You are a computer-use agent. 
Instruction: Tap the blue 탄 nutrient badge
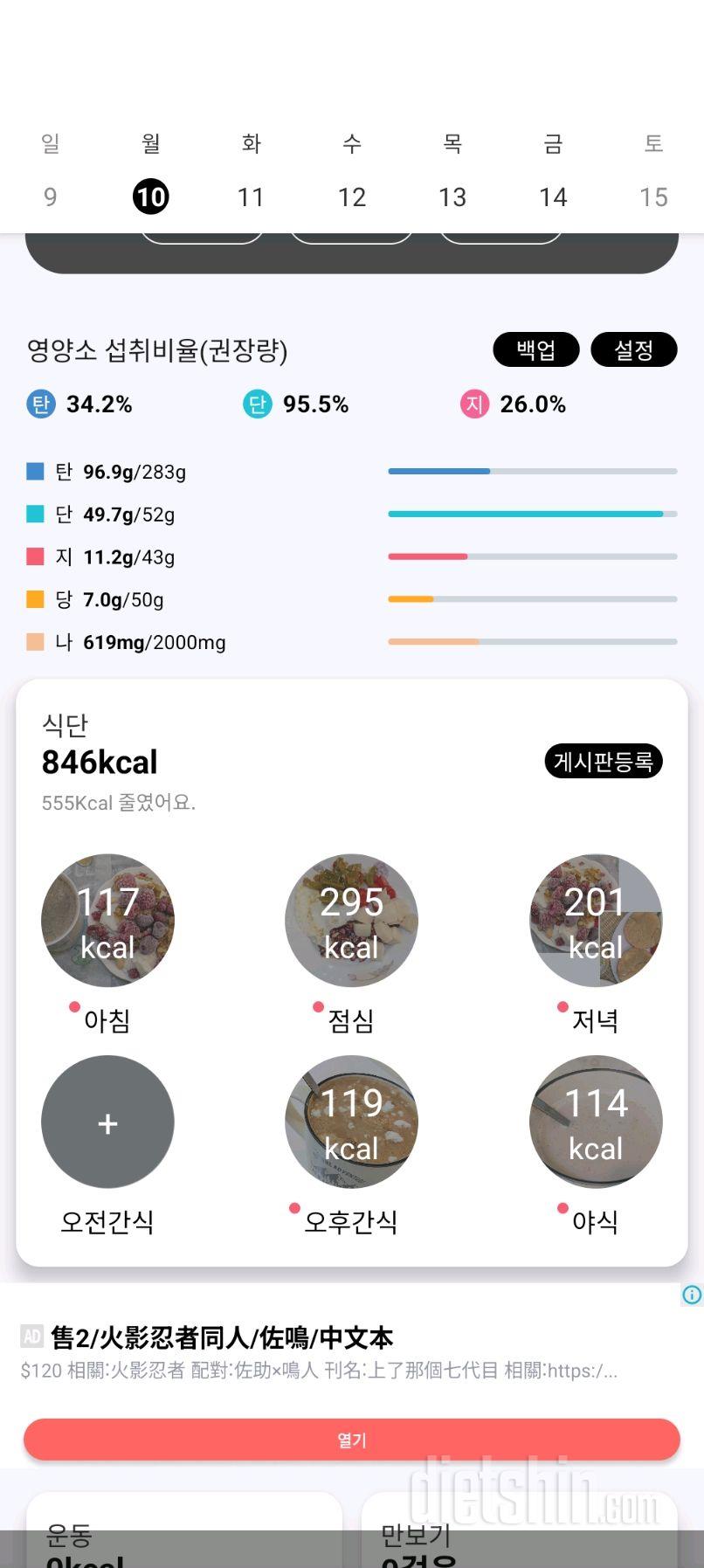(x=40, y=404)
